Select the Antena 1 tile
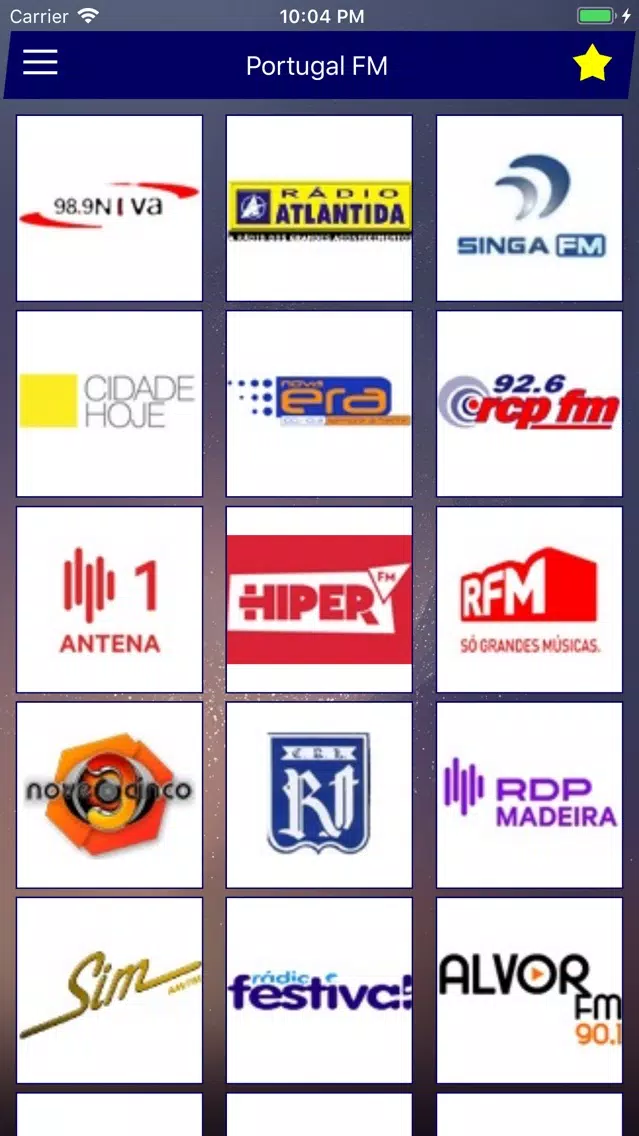 pos(109,599)
